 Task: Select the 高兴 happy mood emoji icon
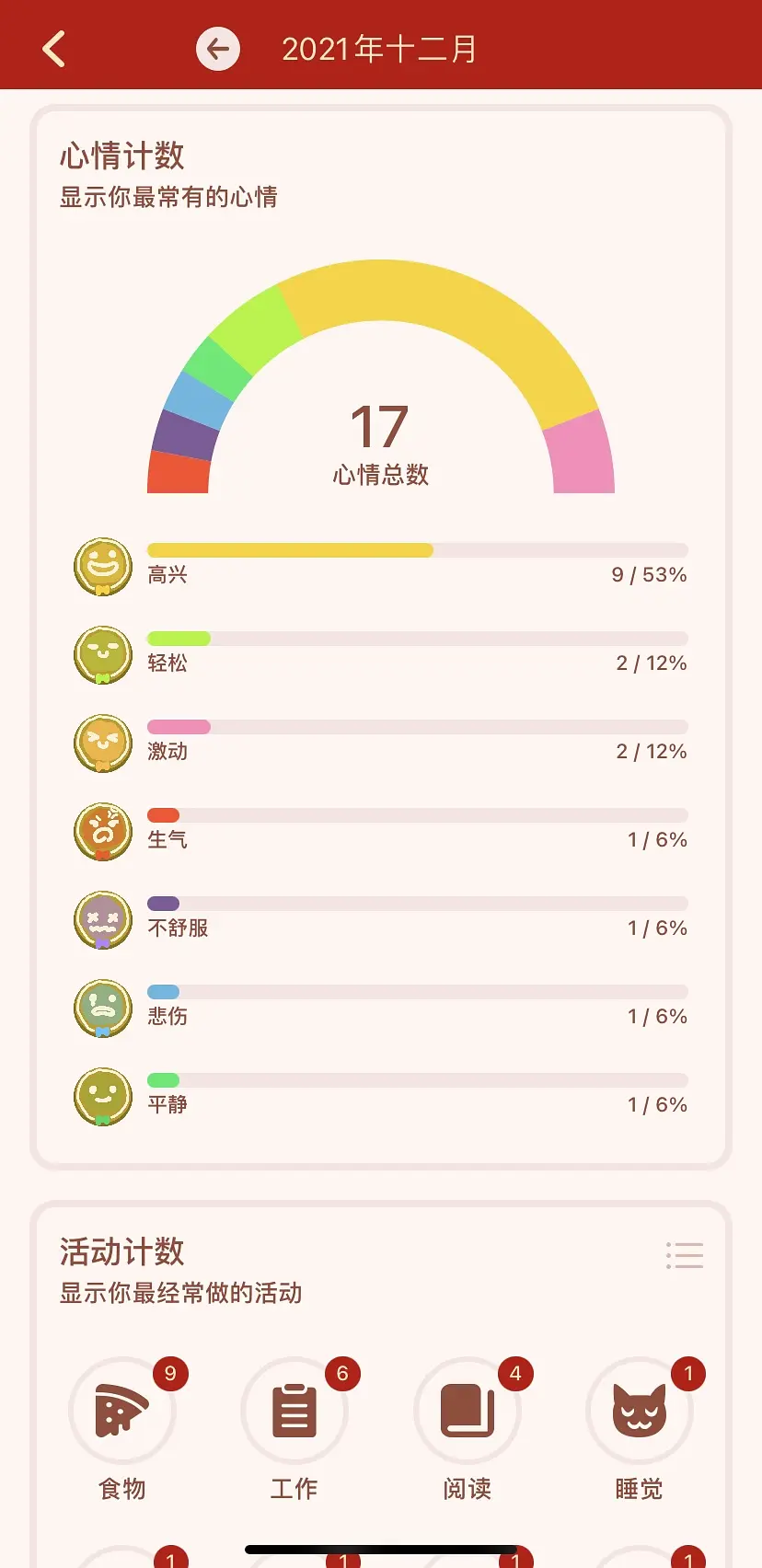pyautogui.click(x=102, y=566)
